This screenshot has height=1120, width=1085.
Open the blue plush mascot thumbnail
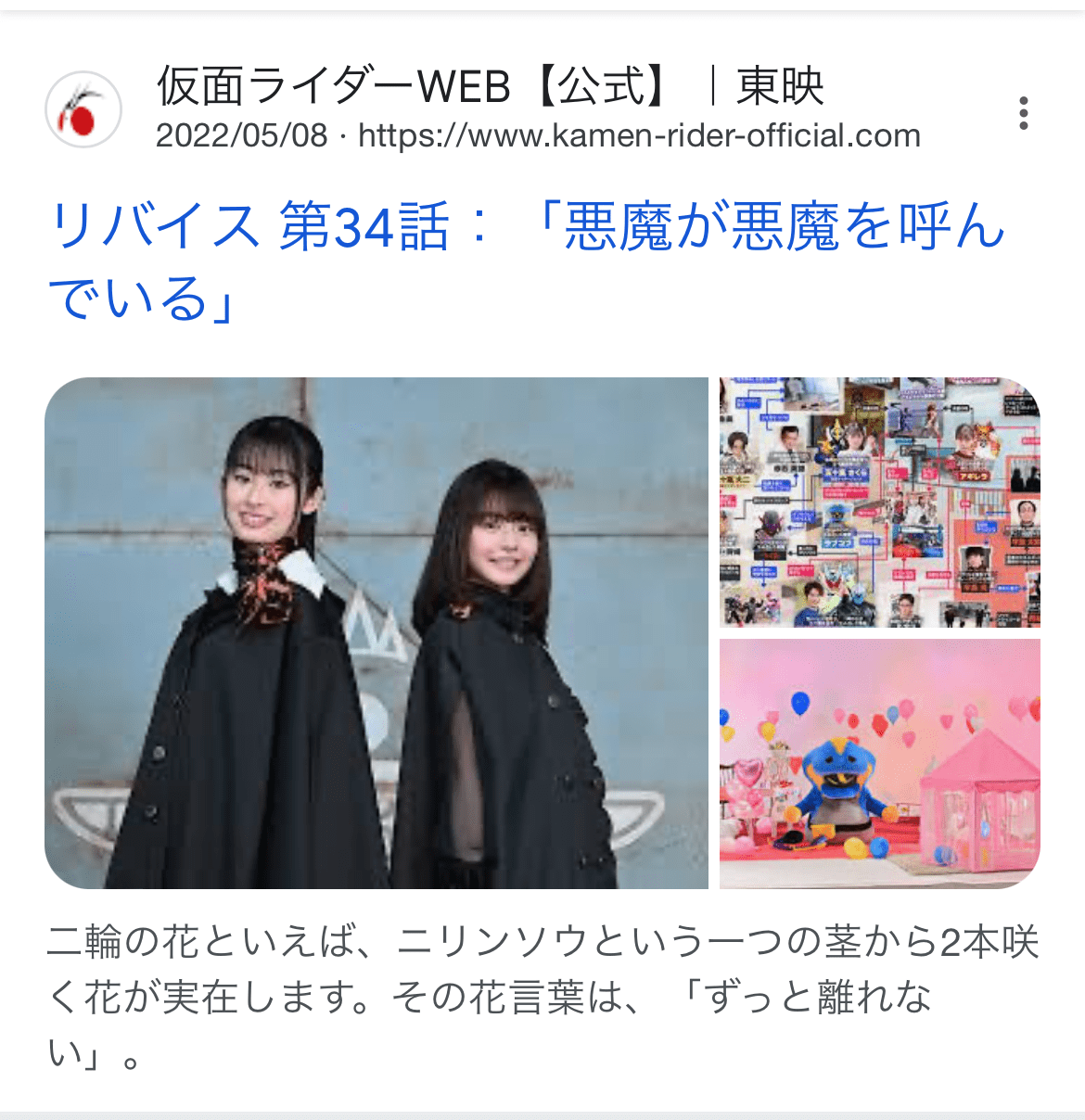coord(880,764)
